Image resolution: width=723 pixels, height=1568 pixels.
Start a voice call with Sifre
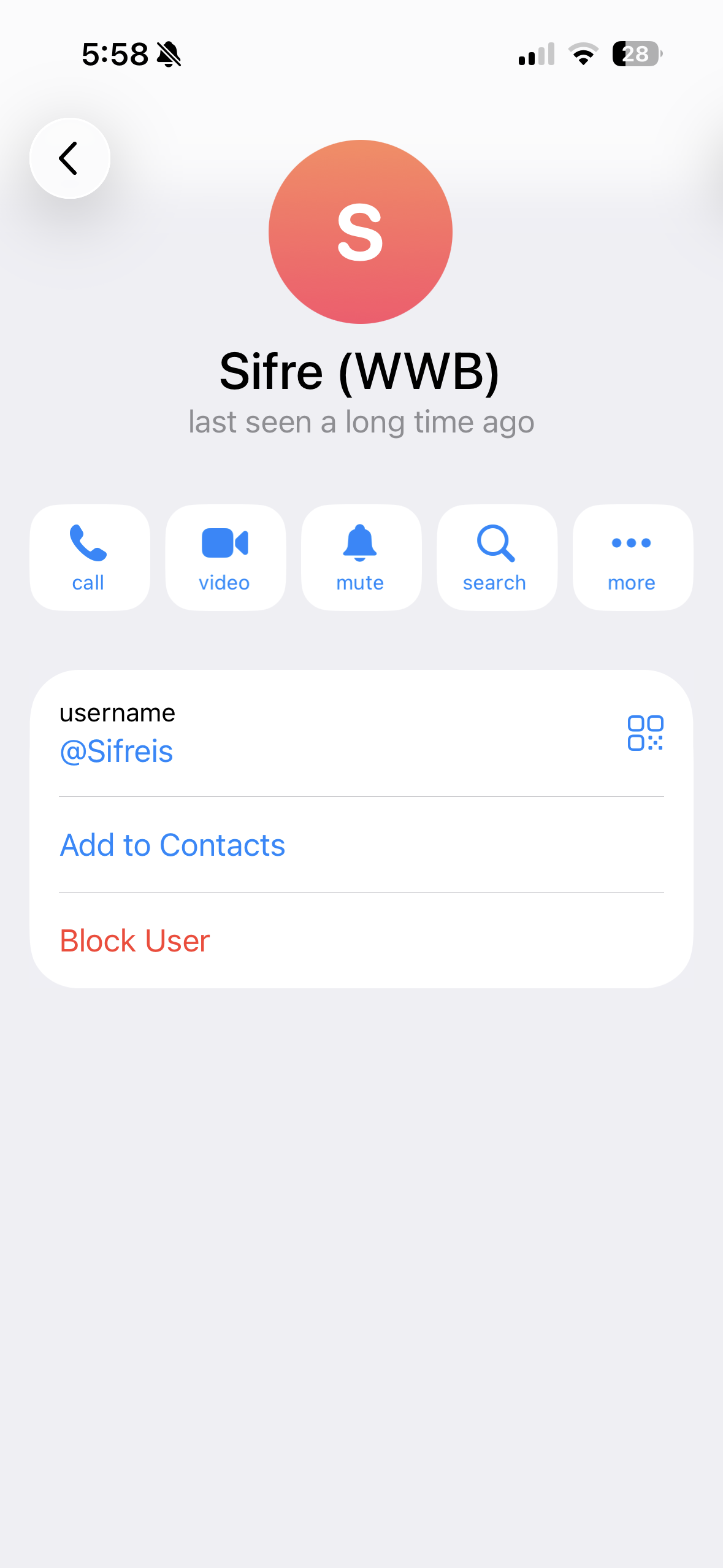[90, 557]
